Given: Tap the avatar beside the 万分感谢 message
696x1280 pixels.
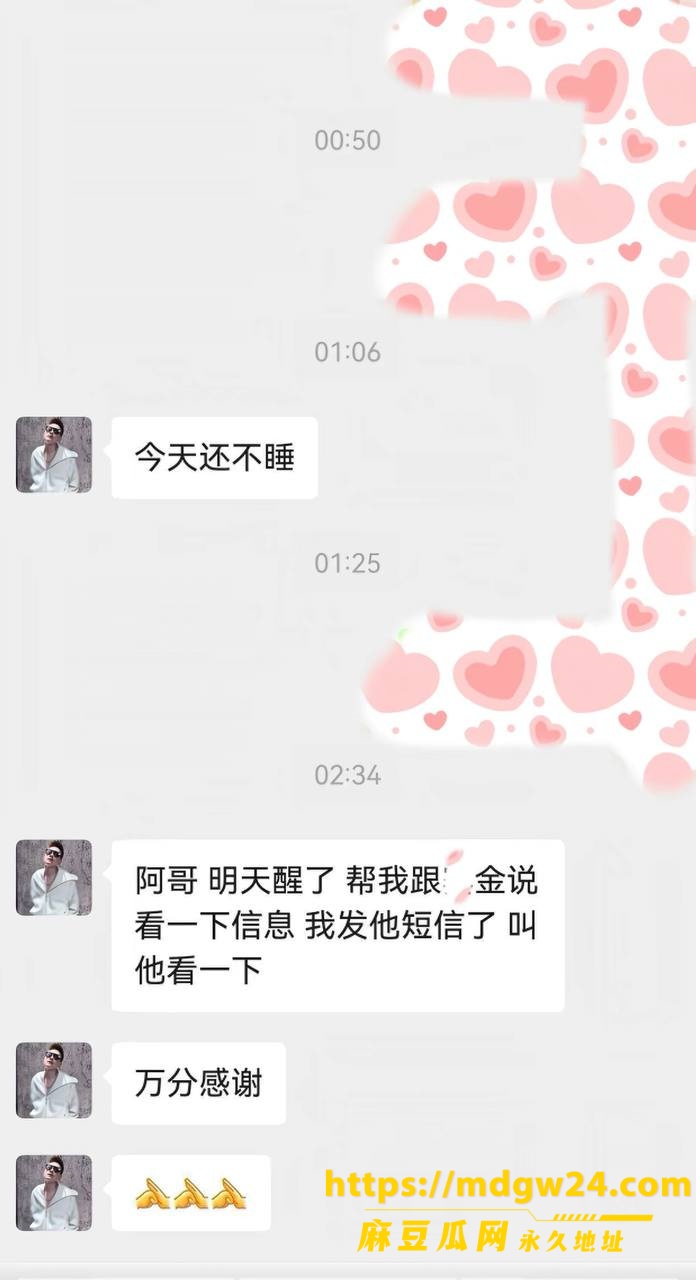Looking at the screenshot, I should (54, 1080).
